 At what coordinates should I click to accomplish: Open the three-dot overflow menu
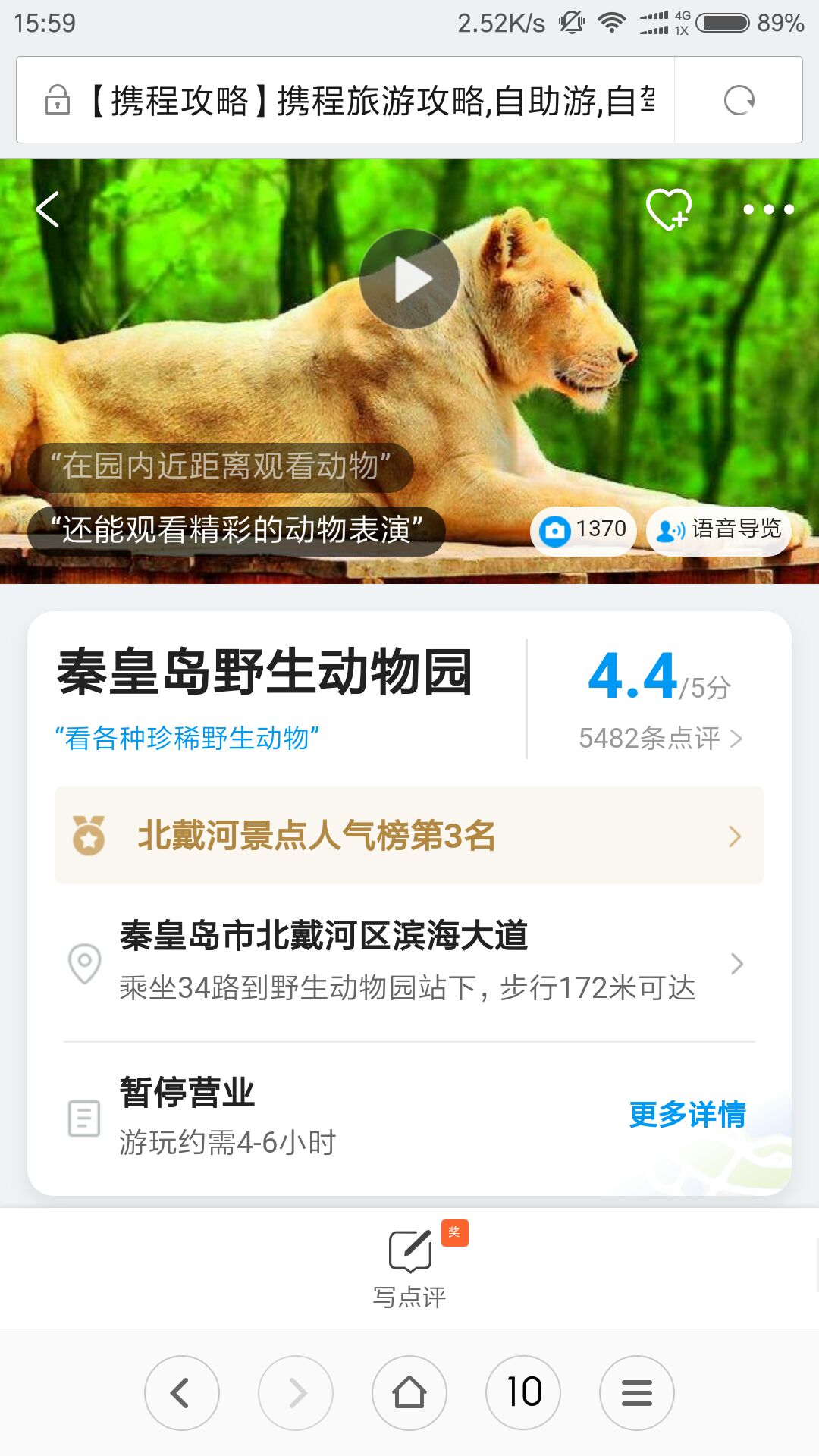tap(768, 209)
